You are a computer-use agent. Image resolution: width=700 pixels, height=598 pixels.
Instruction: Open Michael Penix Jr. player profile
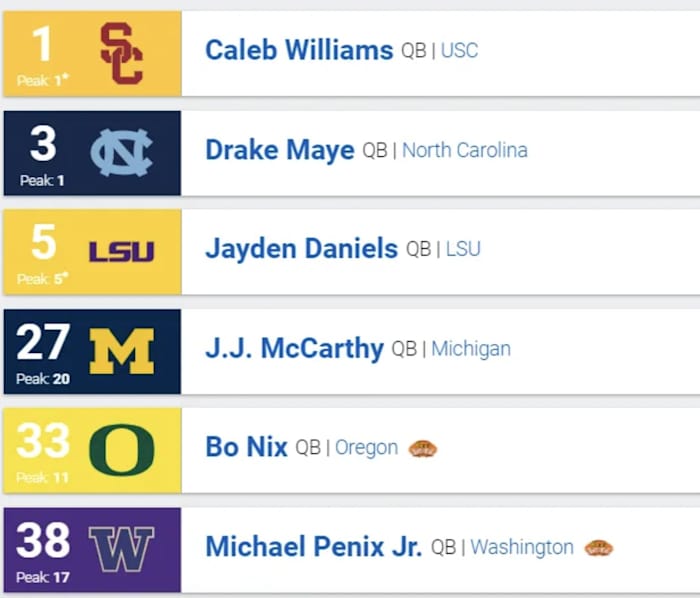click(313, 547)
